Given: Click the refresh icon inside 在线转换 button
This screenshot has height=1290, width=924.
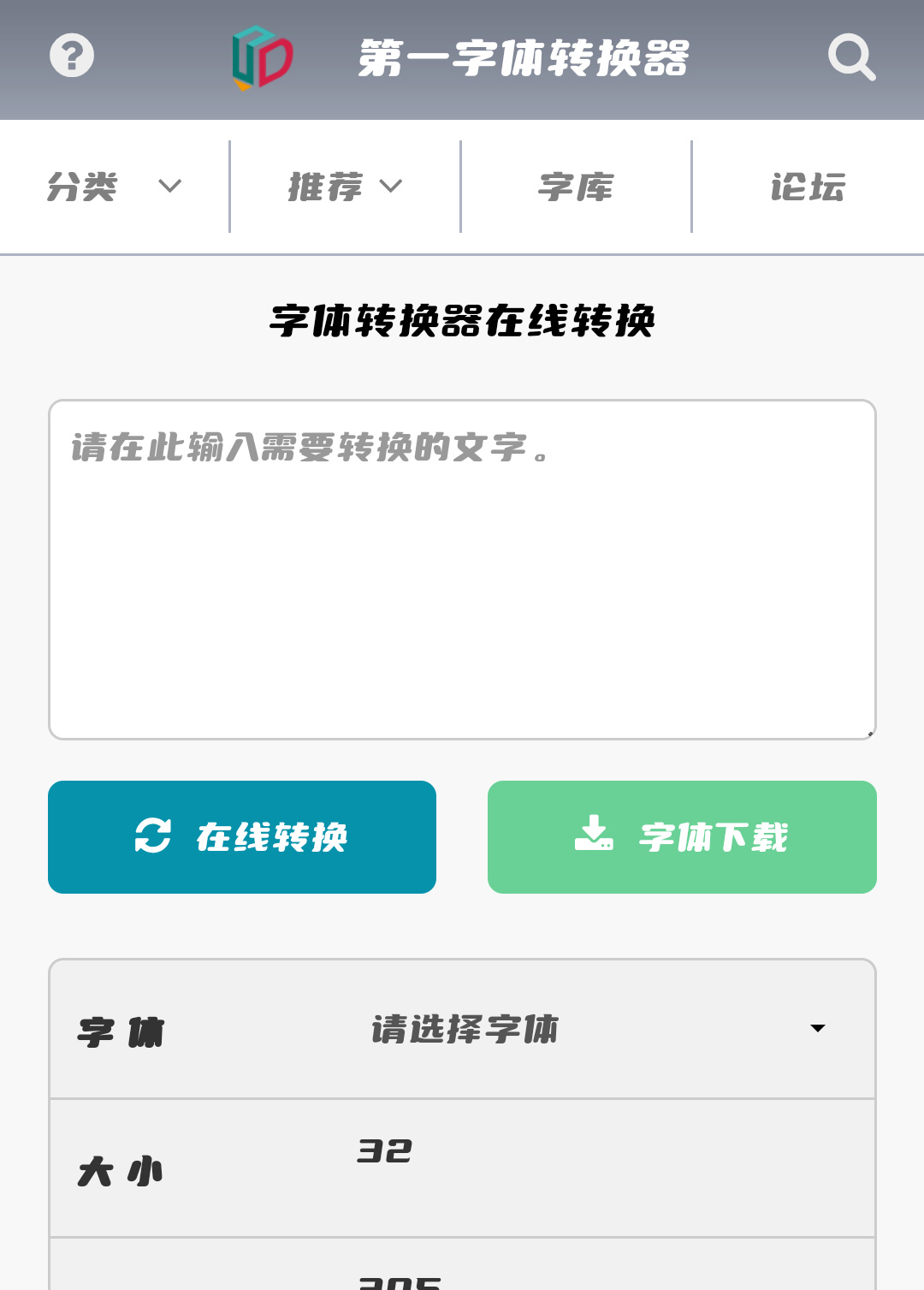Looking at the screenshot, I should point(151,836).
